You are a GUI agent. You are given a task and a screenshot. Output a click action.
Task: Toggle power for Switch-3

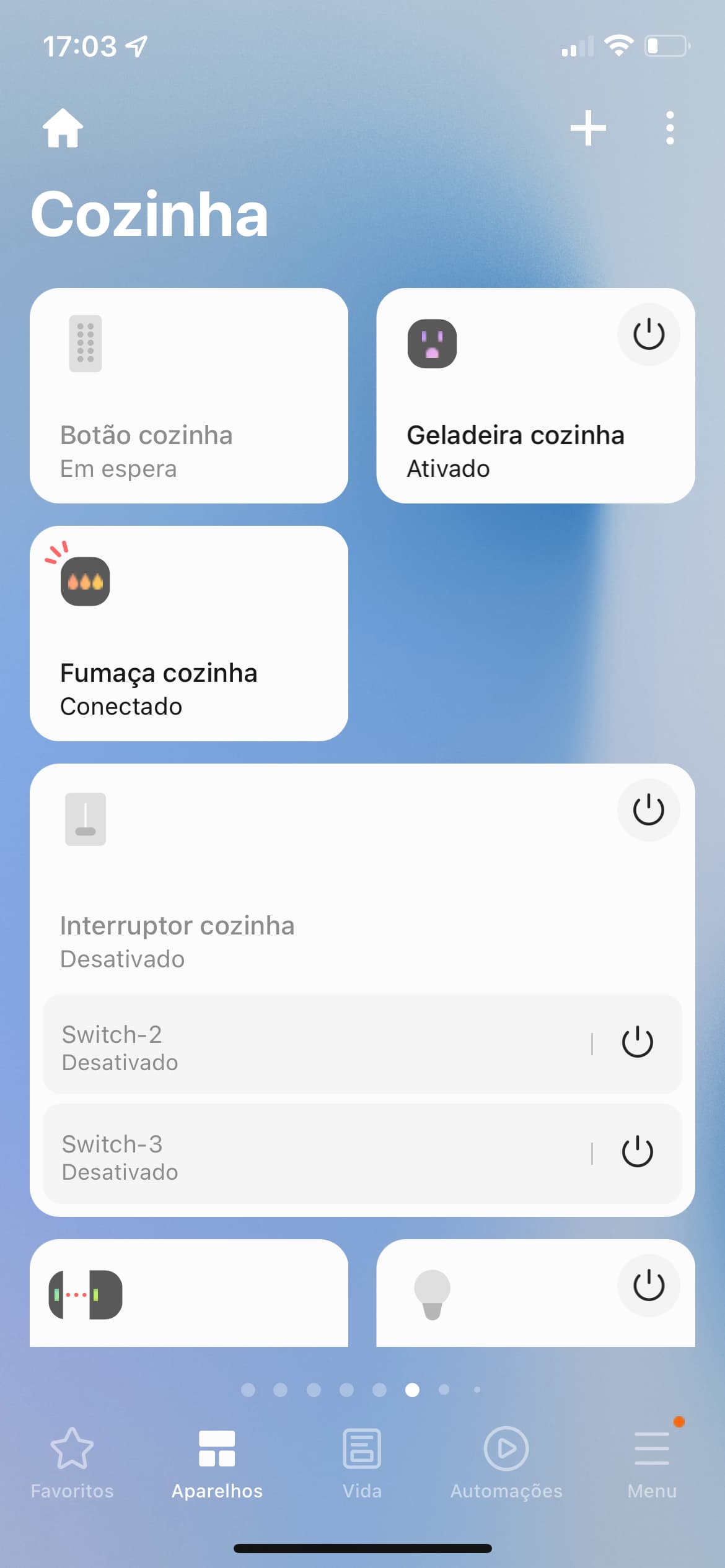coord(637,1152)
